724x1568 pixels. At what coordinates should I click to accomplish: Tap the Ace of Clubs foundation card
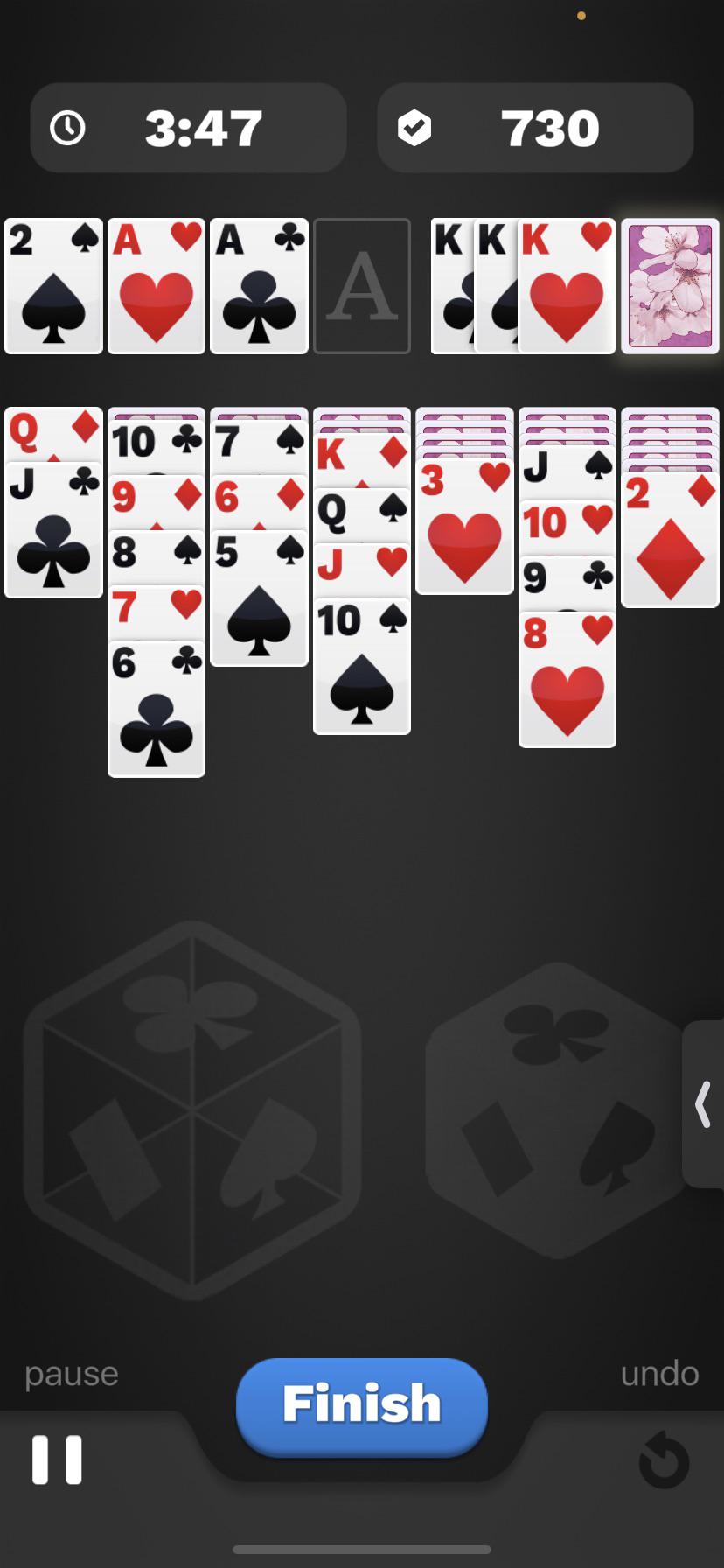pyautogui.click(x=259, y=285)
